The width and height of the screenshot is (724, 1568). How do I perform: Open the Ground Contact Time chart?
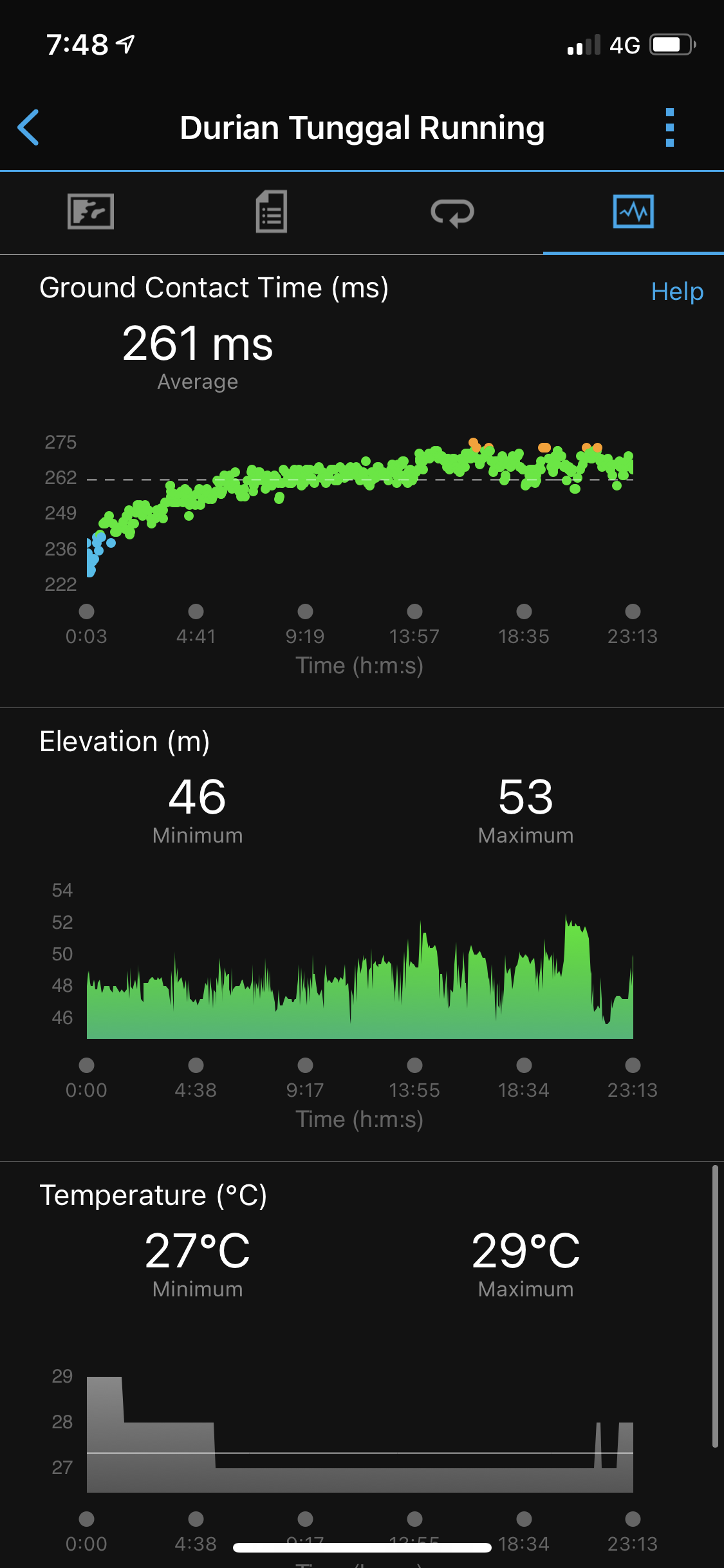[360, 509]
